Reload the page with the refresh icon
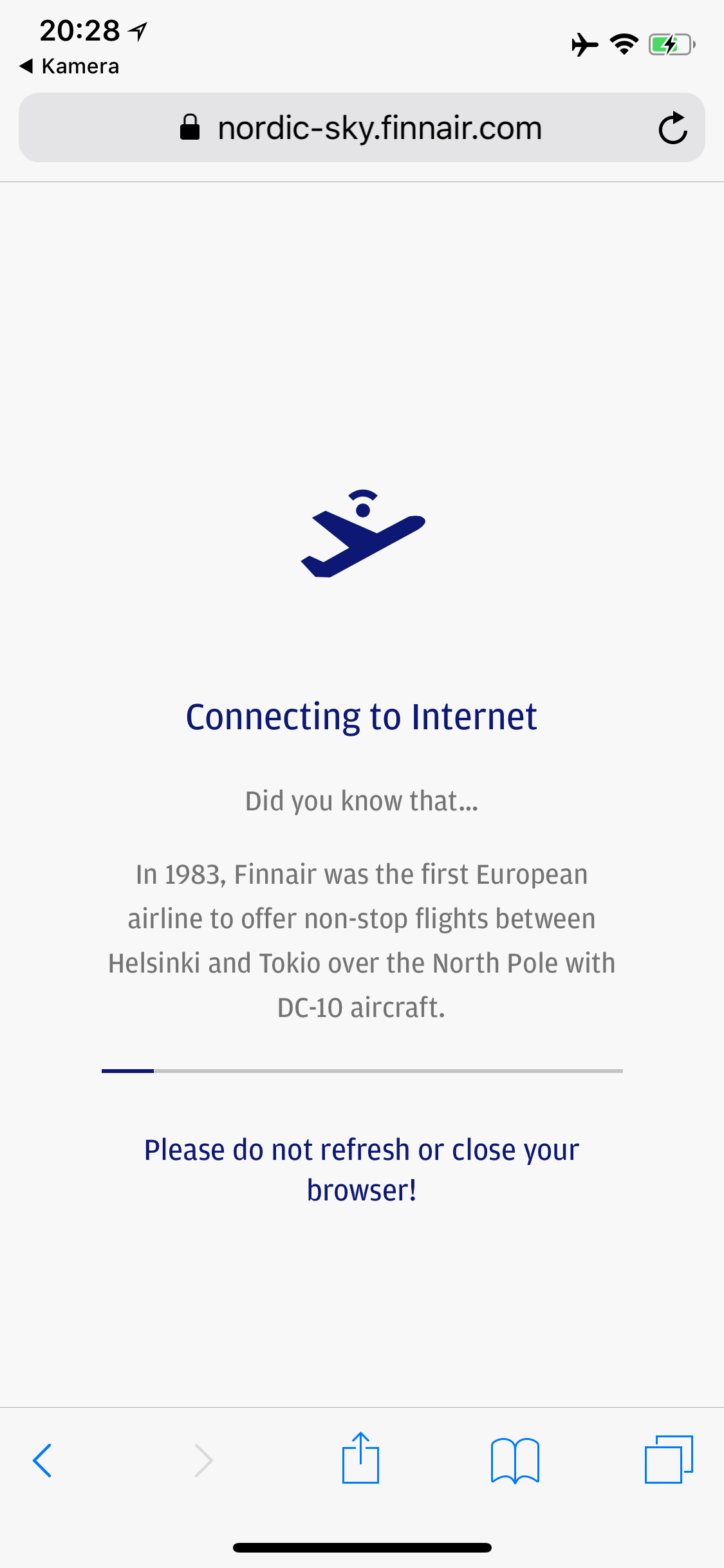The height and width of the screenshot is (1568, 724). pos(673,127)
